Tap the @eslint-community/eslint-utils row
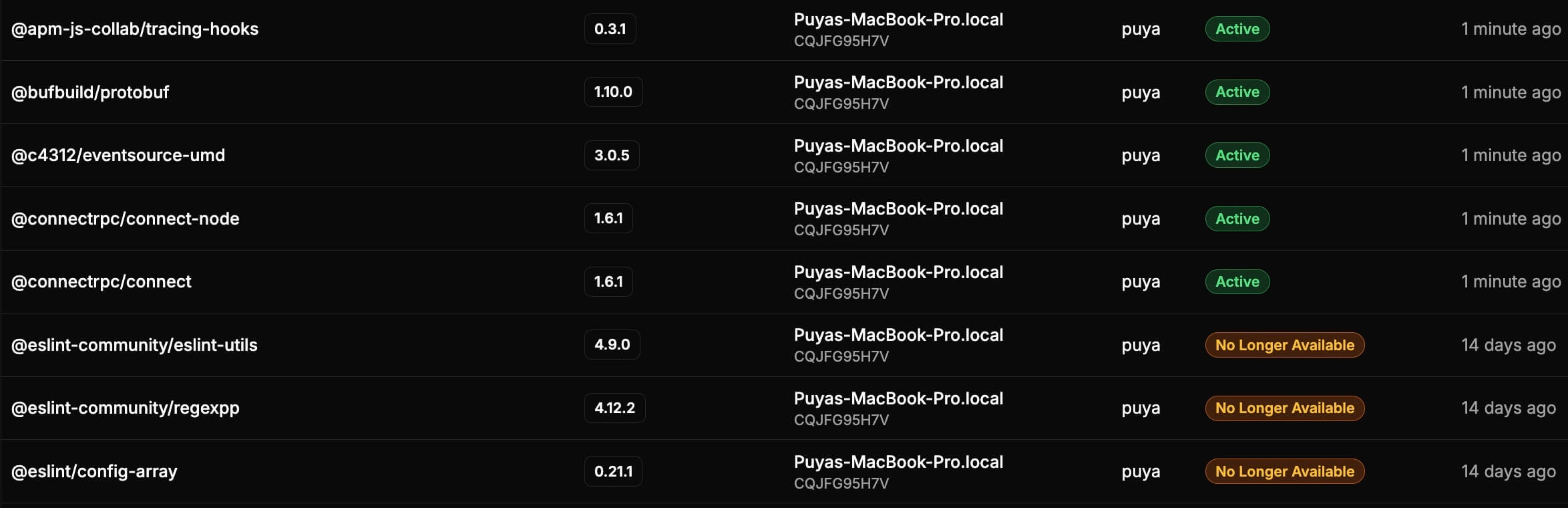1568x508 pixels. pos(134,345)
